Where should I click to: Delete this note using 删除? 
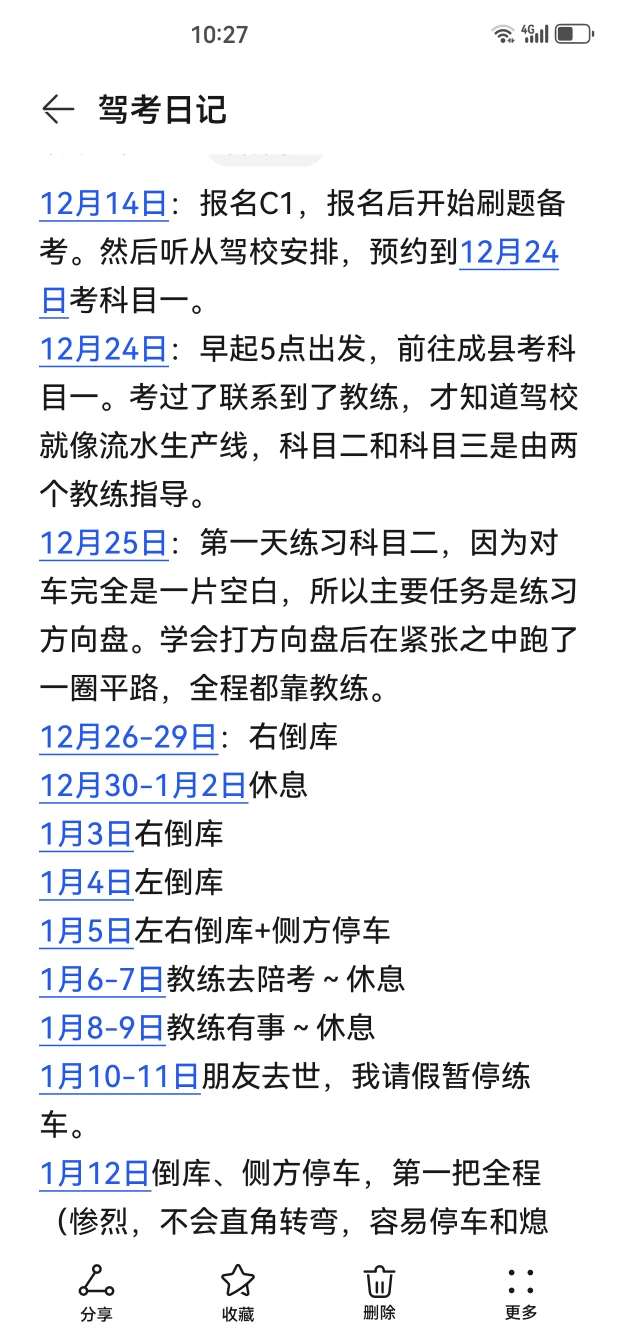[x=380, y=1294]
